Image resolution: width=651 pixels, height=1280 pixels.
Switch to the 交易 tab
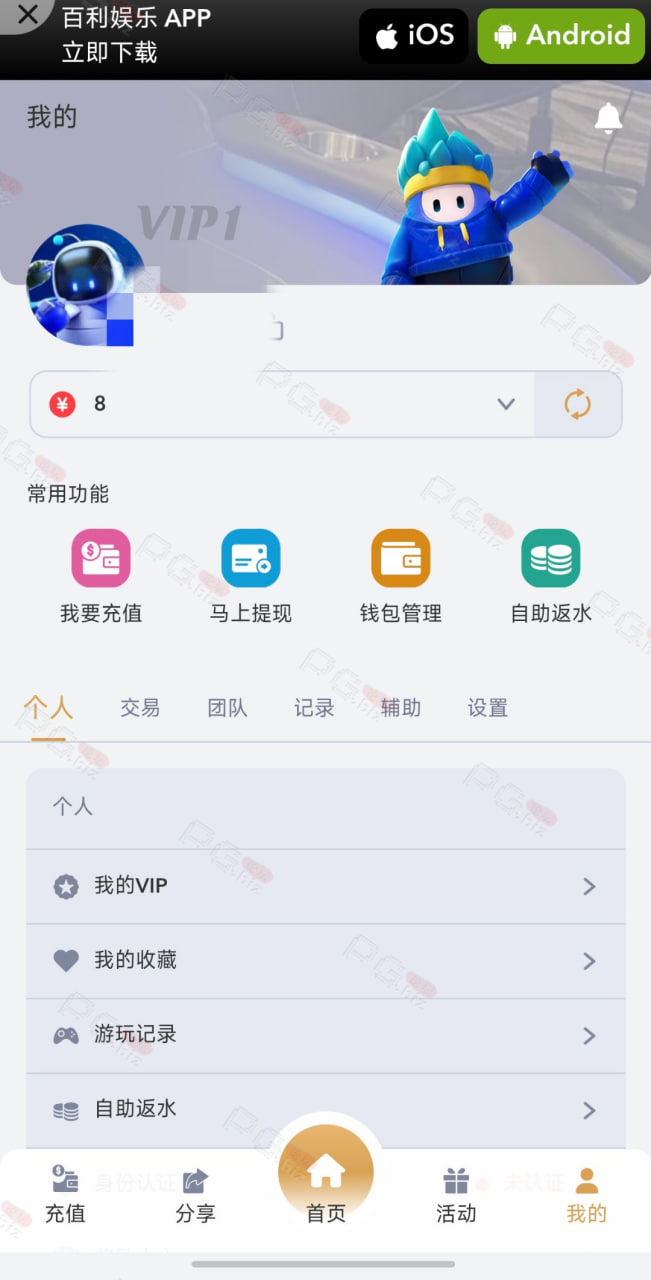(140, 708)
